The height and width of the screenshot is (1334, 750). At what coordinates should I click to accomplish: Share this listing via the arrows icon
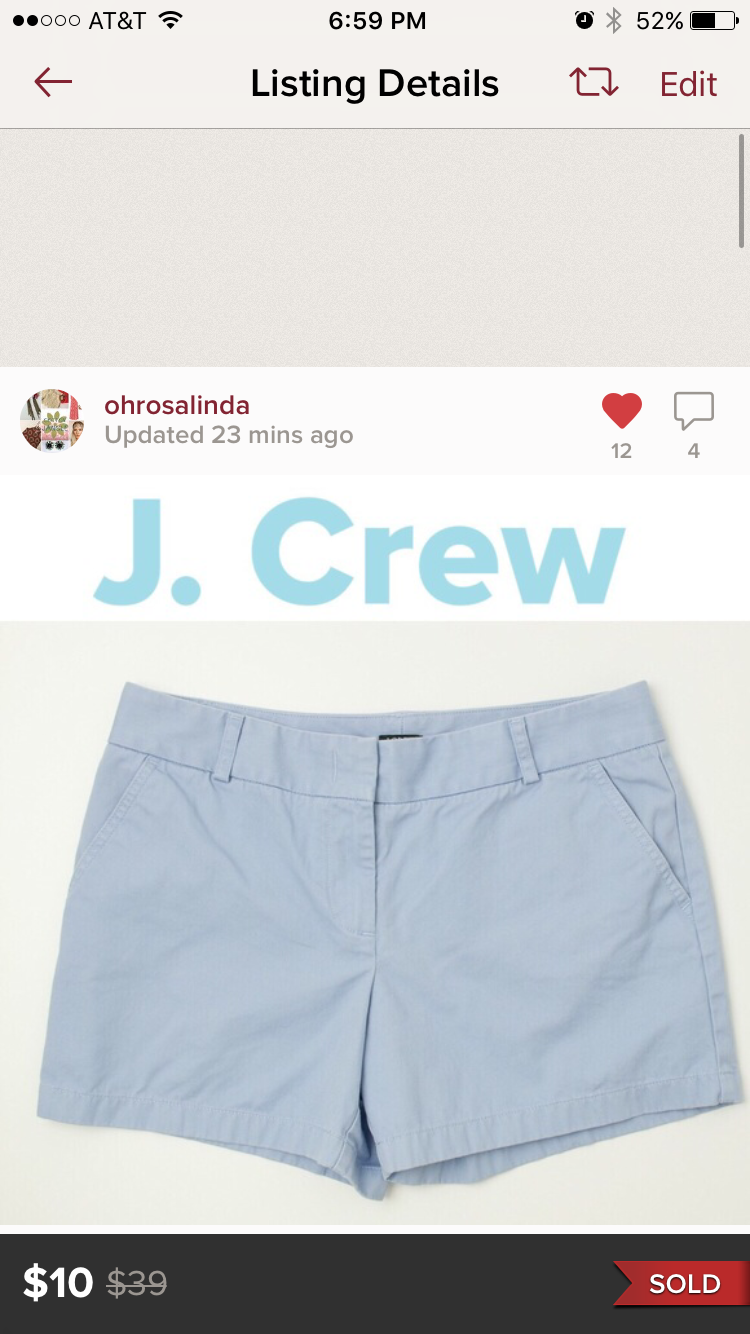click(594, 83)
